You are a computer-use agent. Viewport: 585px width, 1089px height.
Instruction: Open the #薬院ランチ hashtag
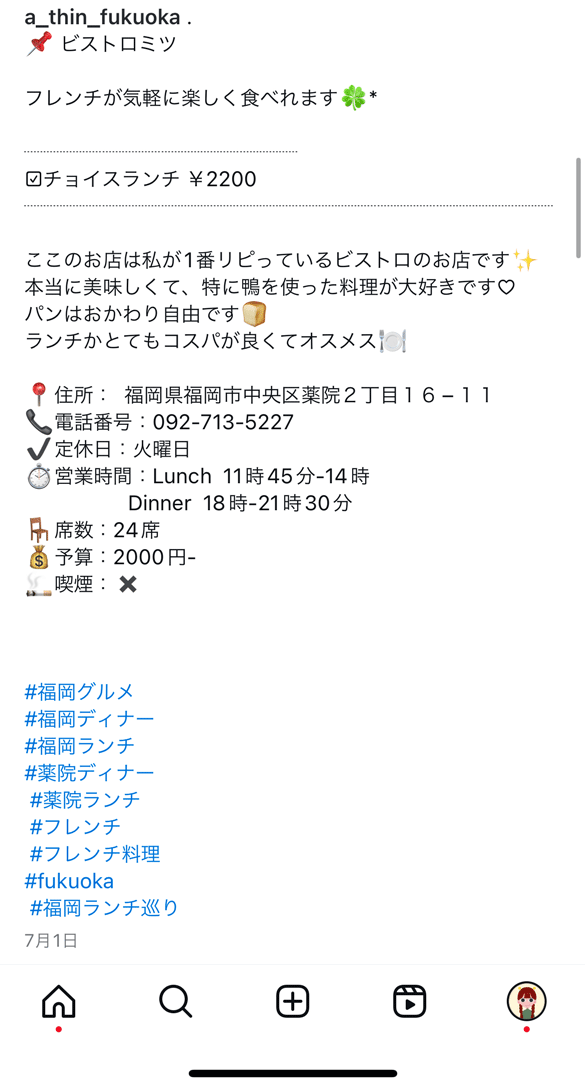coord(85,800)
